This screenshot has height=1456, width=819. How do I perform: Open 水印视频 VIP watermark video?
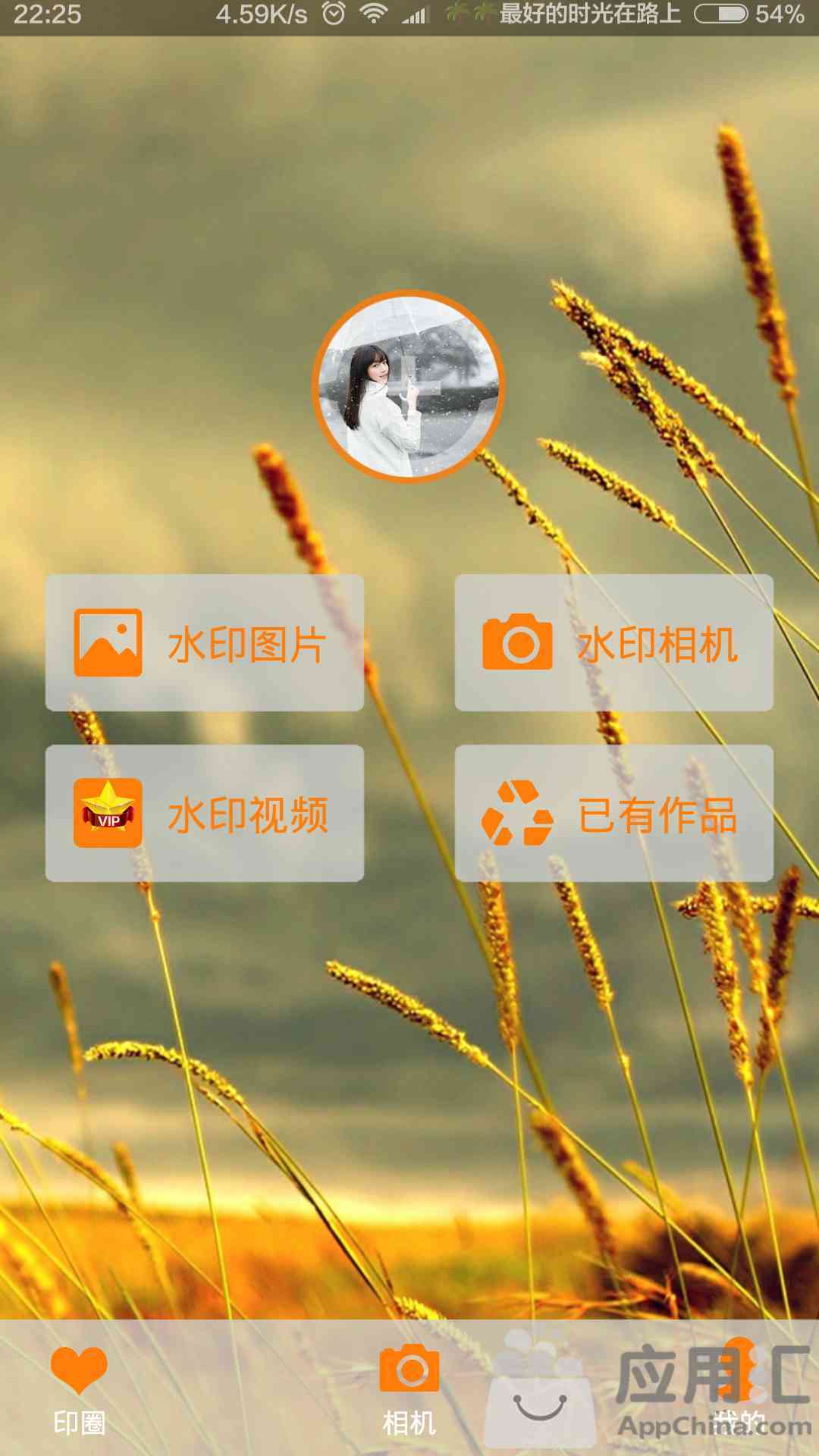[205, 813]
